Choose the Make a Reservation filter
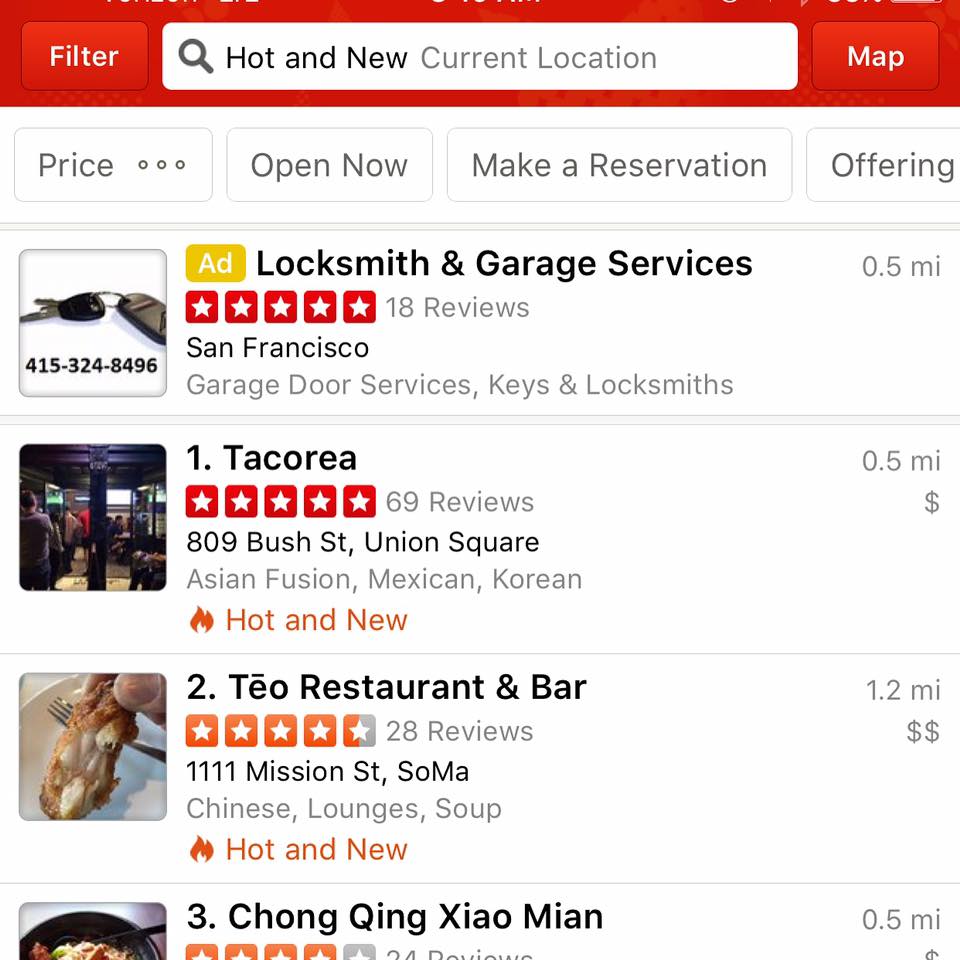The height and width of the screenshot is (960, 960). tap(619, 165)
